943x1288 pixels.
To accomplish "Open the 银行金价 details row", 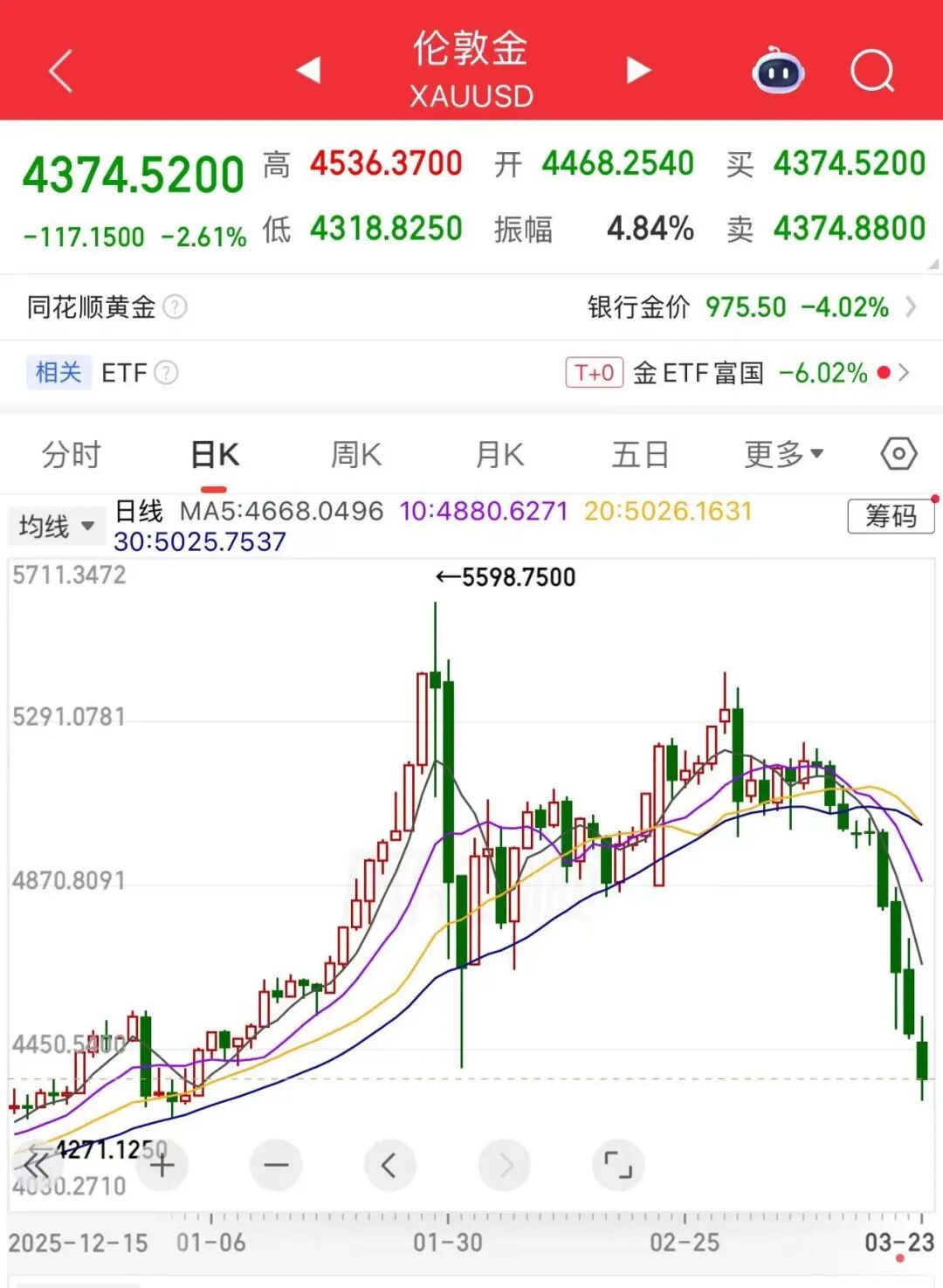I will pos(751,307).
